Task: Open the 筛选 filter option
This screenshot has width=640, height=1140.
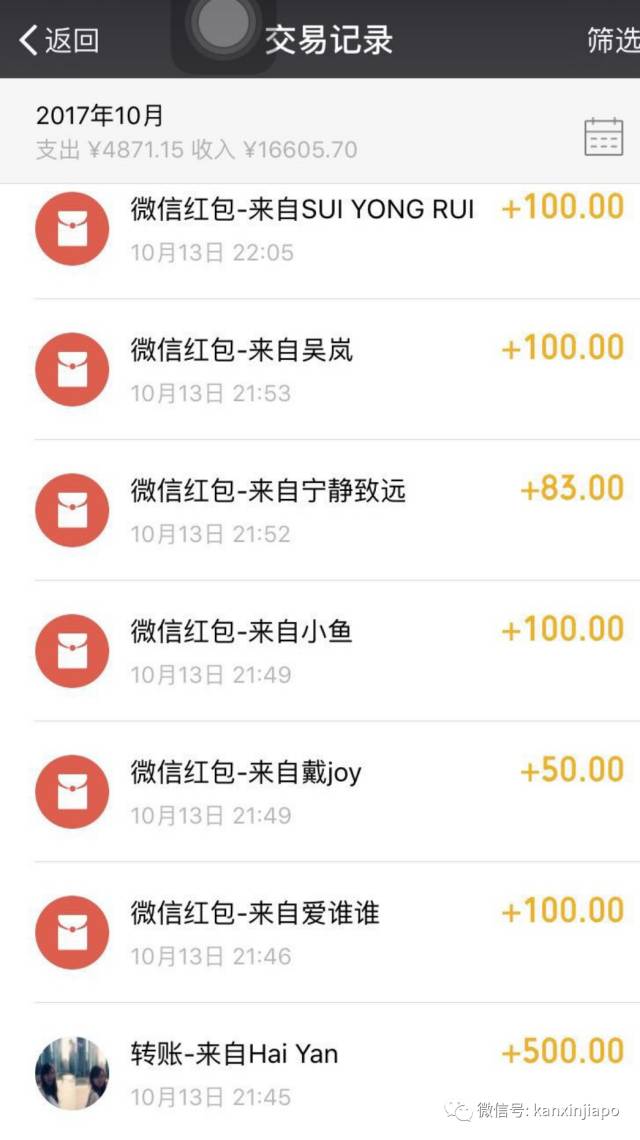Action: [612, 40]
